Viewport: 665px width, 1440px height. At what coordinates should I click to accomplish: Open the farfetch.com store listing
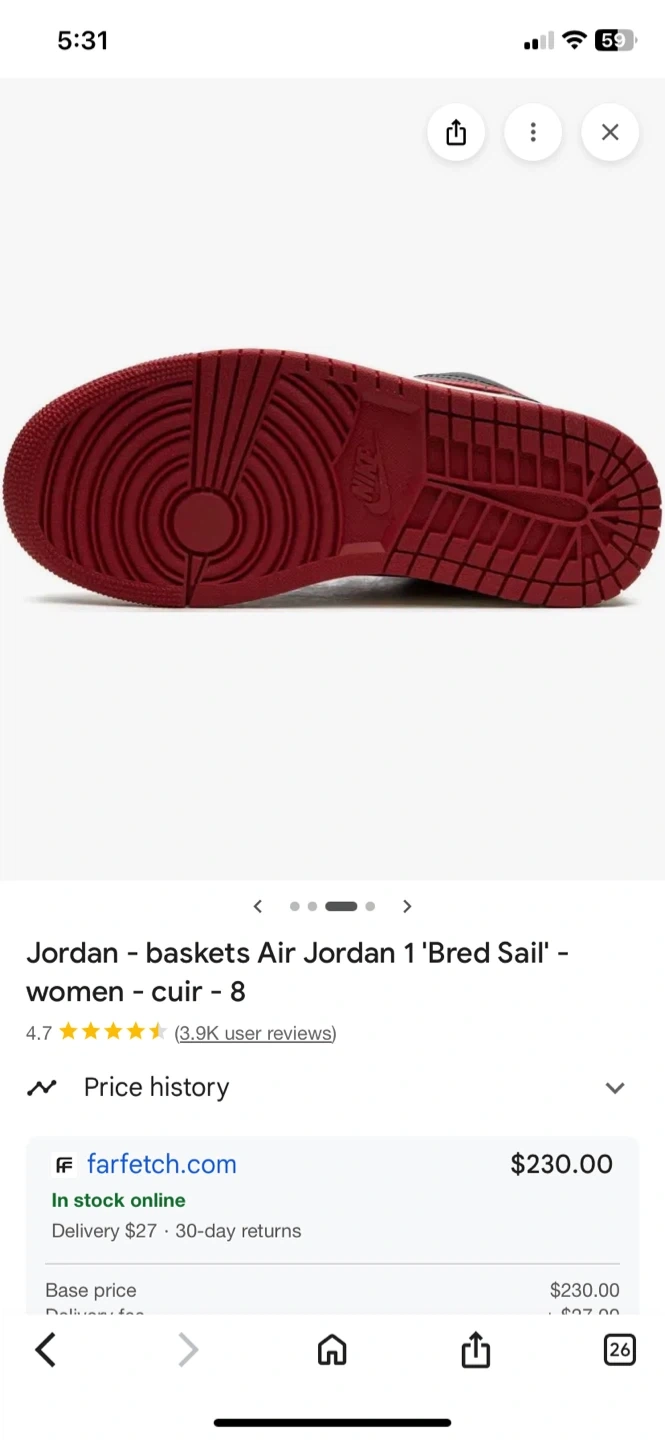click(x=162, y=1164)
